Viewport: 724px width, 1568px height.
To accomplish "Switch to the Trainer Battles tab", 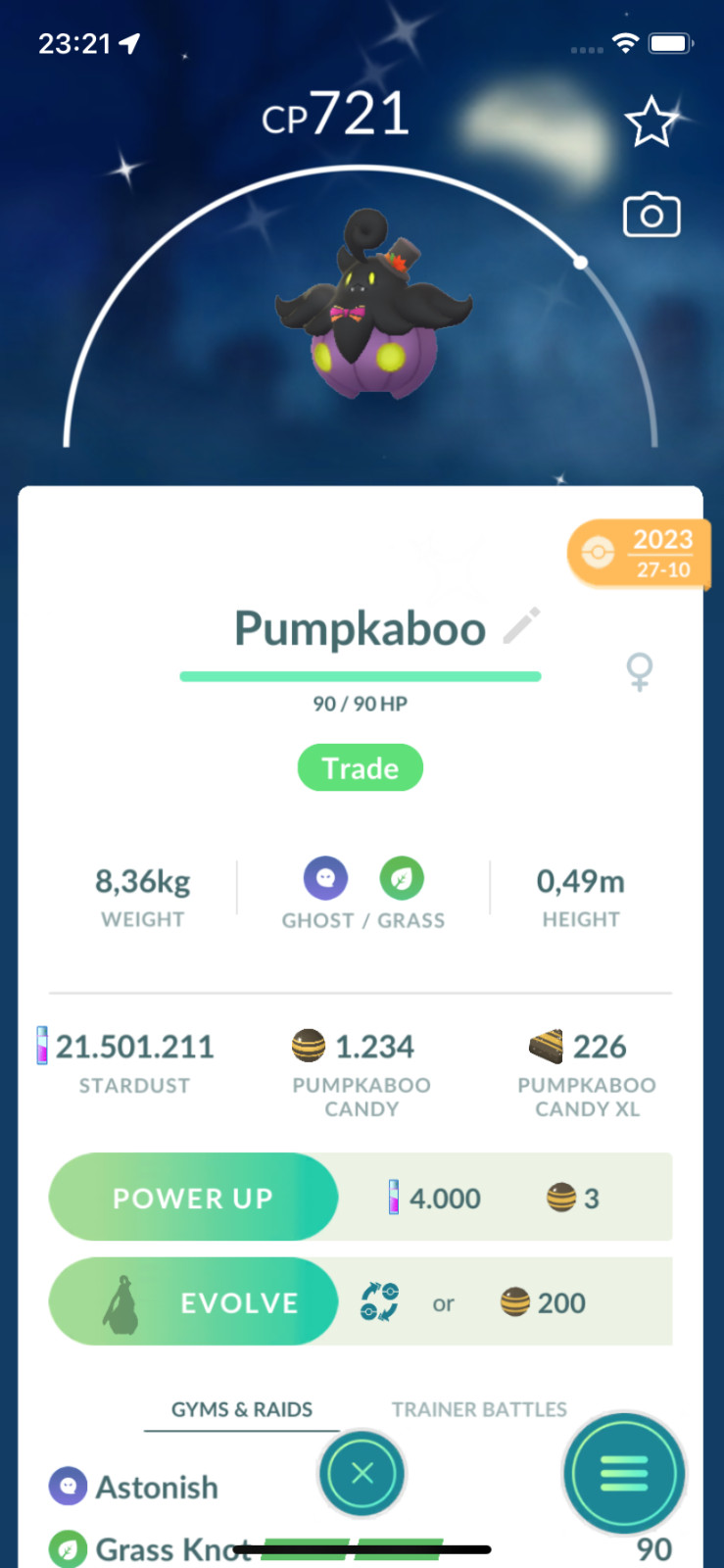I will 479,1409.
